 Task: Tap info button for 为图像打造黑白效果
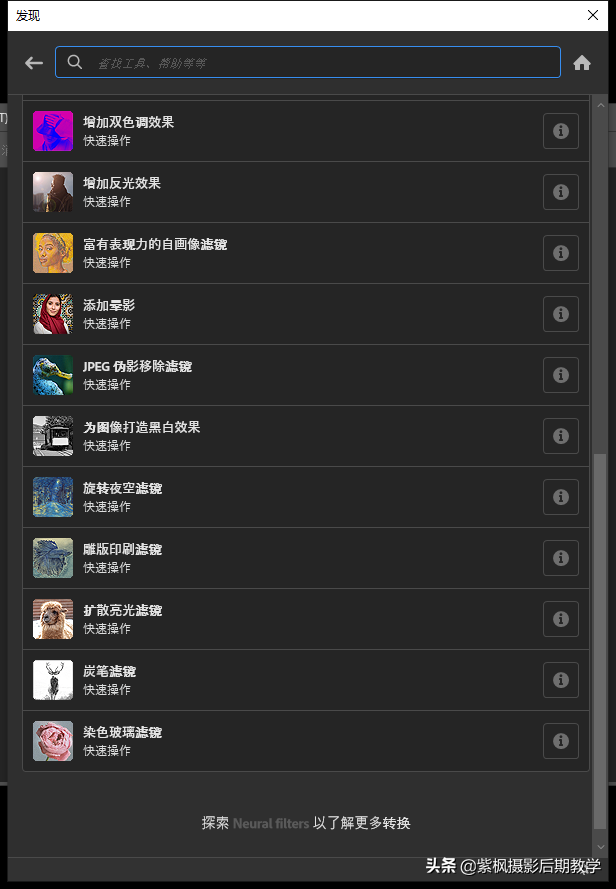[x=560, y=436]
